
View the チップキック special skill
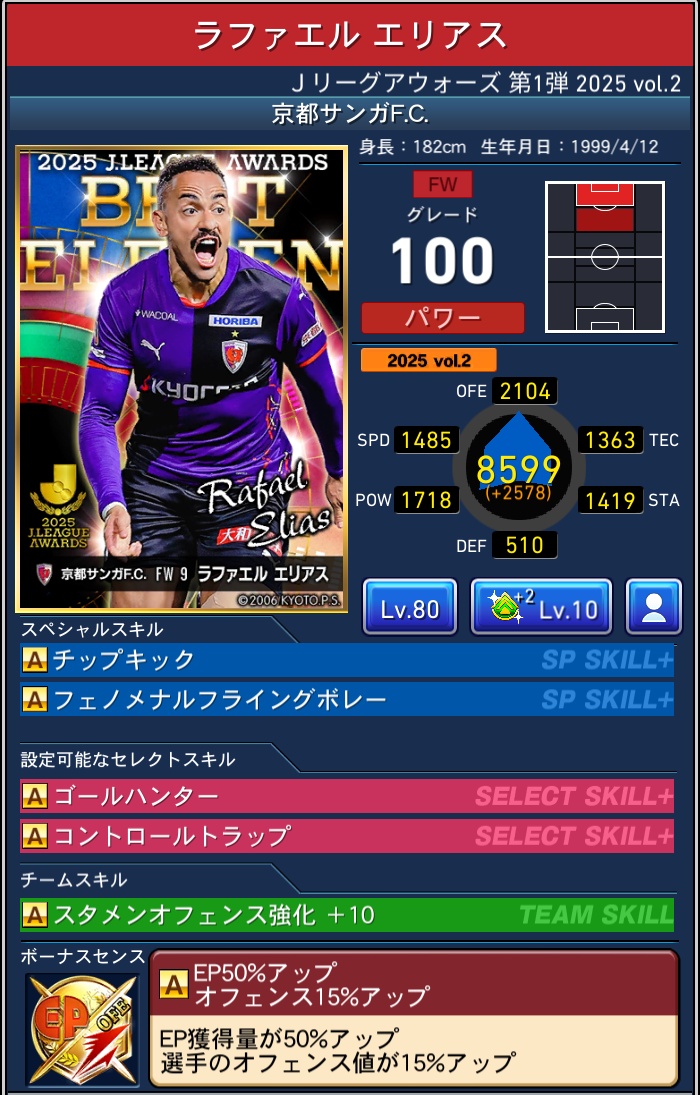[347, 660]
